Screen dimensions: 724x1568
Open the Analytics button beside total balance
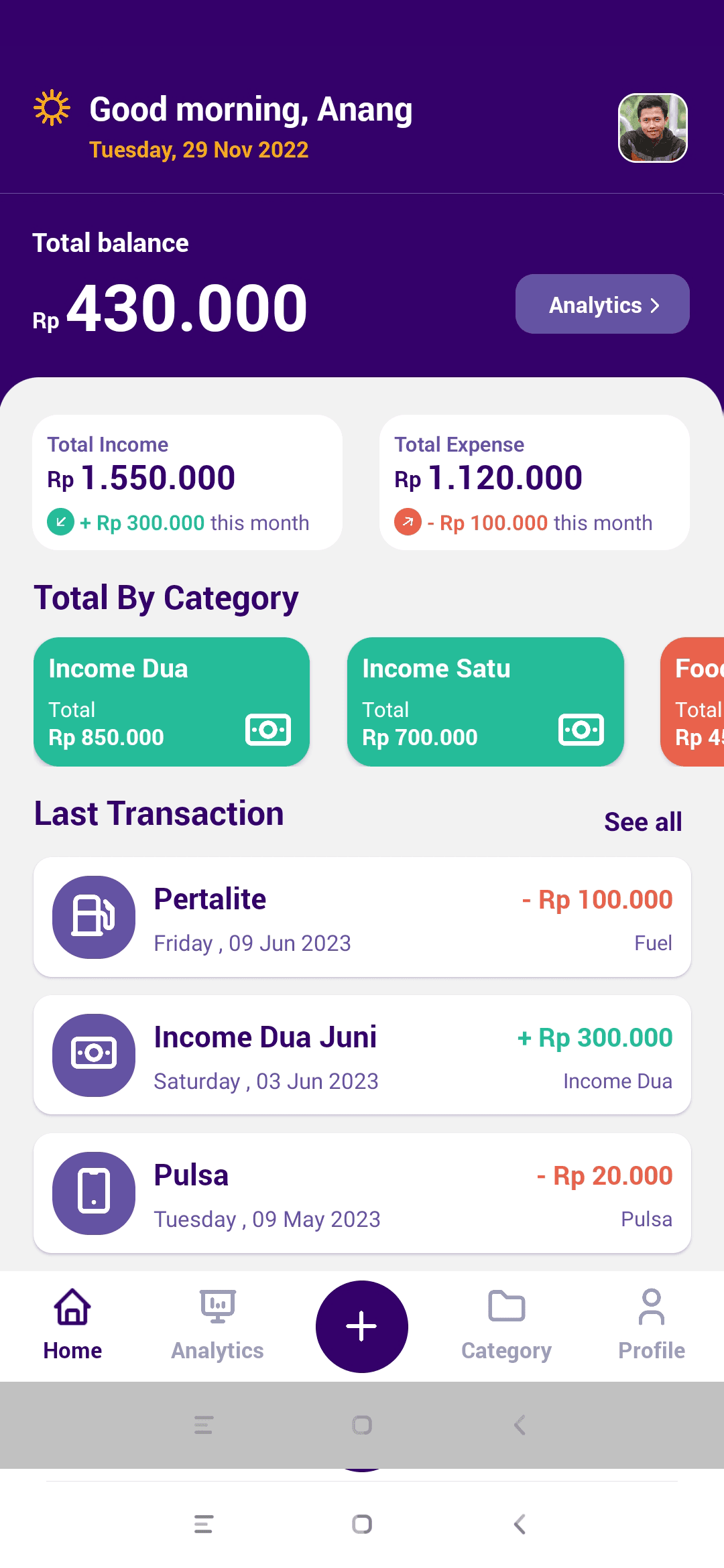[602, 304]
